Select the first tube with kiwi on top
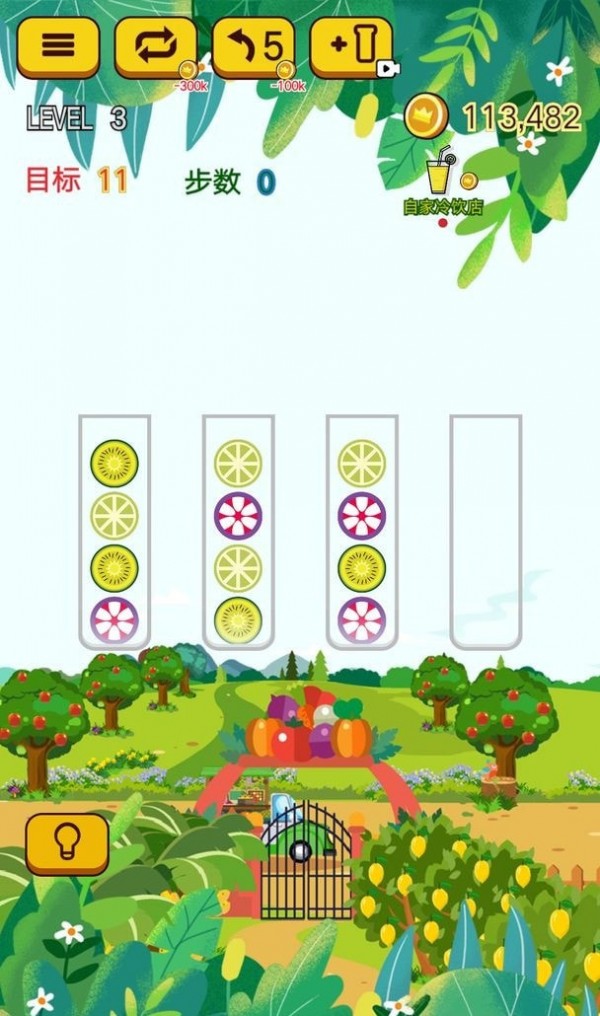 point(115,532)
